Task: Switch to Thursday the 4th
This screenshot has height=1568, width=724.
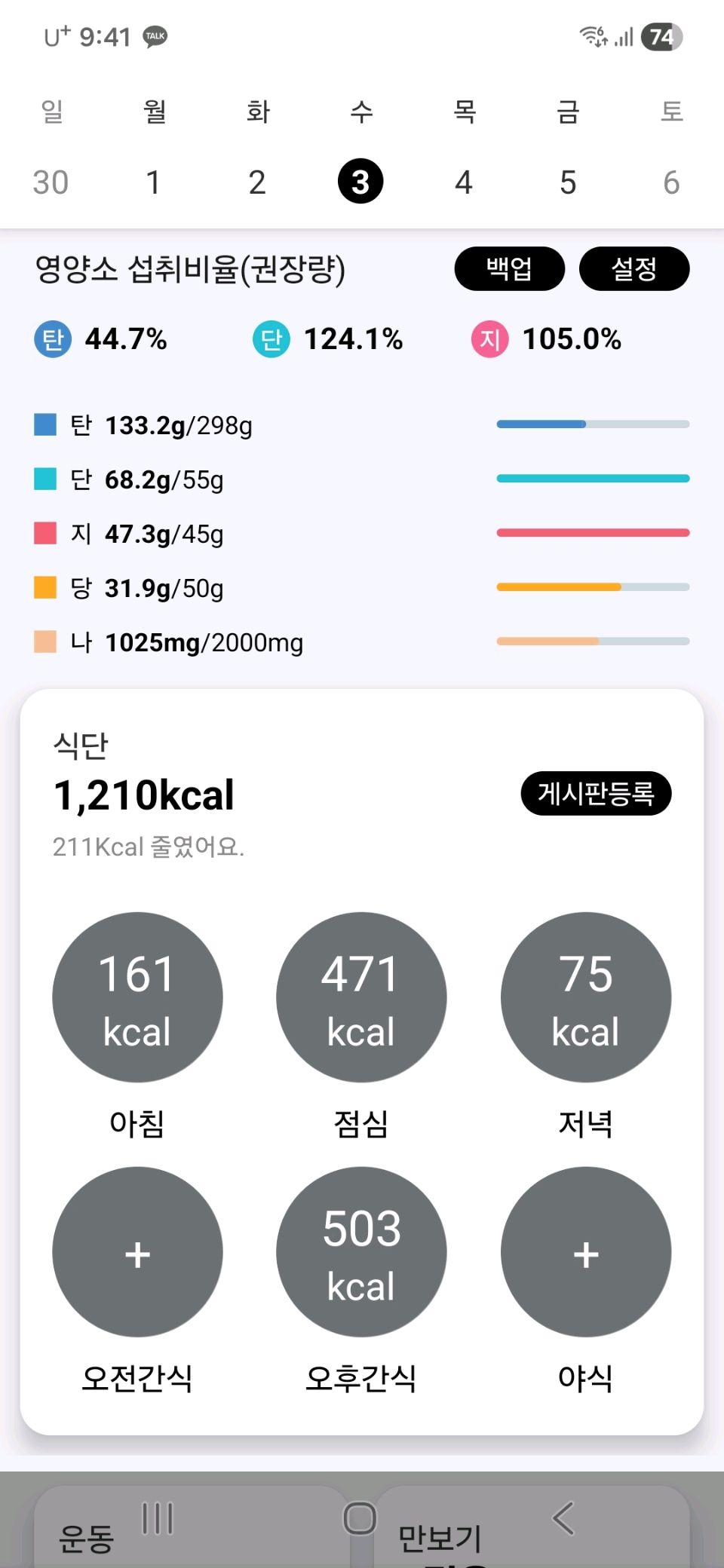Action: tap(464, 182)
